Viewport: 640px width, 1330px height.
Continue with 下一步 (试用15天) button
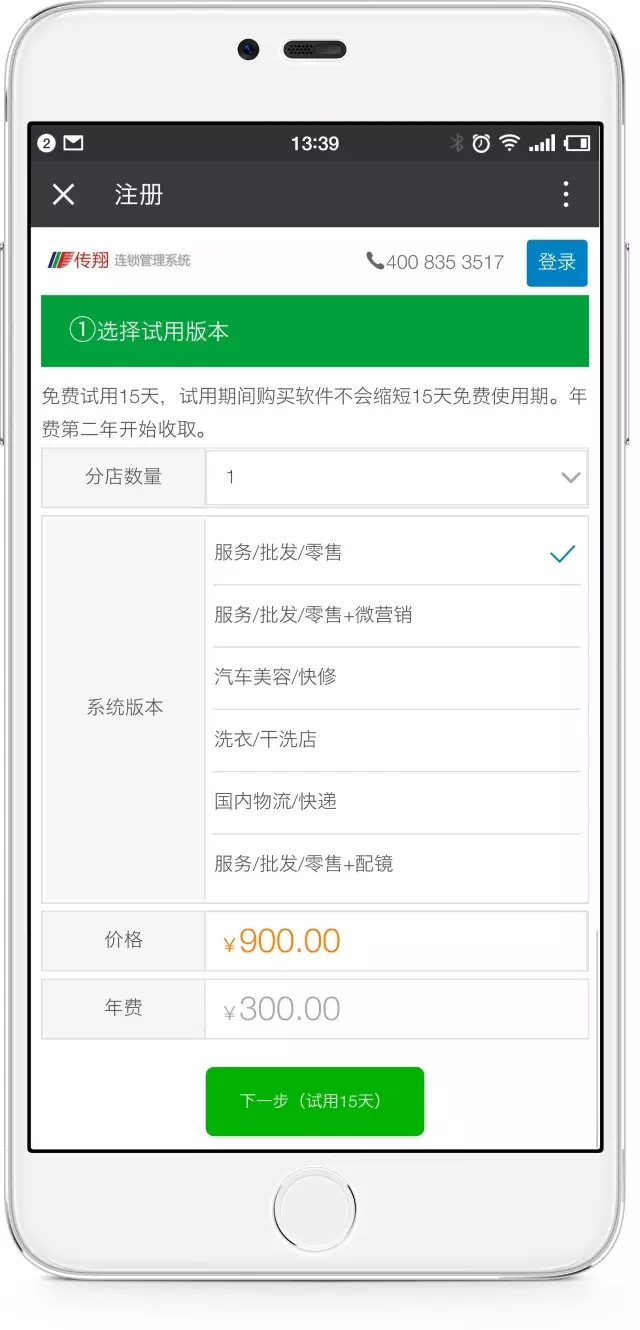click(x=315, y=1101)
